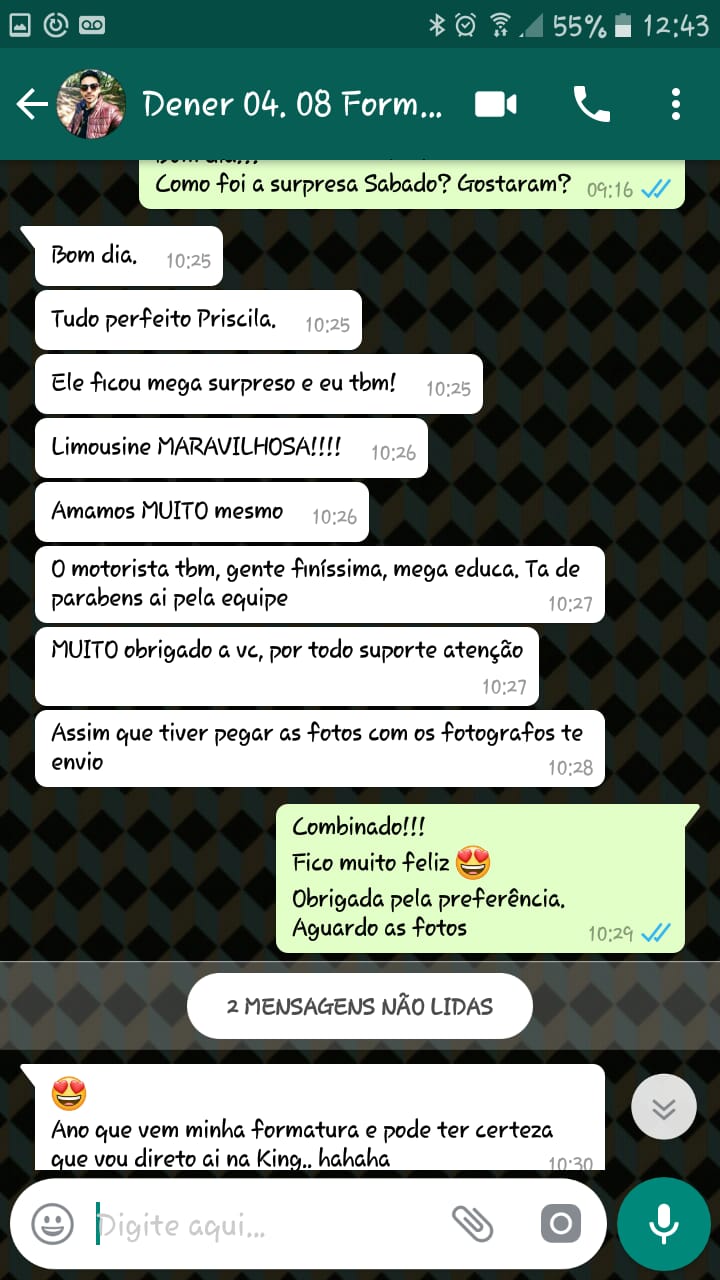Tap the 2 MENSAGENS NÃO LIDAS divider

(x=360, y=1006)
